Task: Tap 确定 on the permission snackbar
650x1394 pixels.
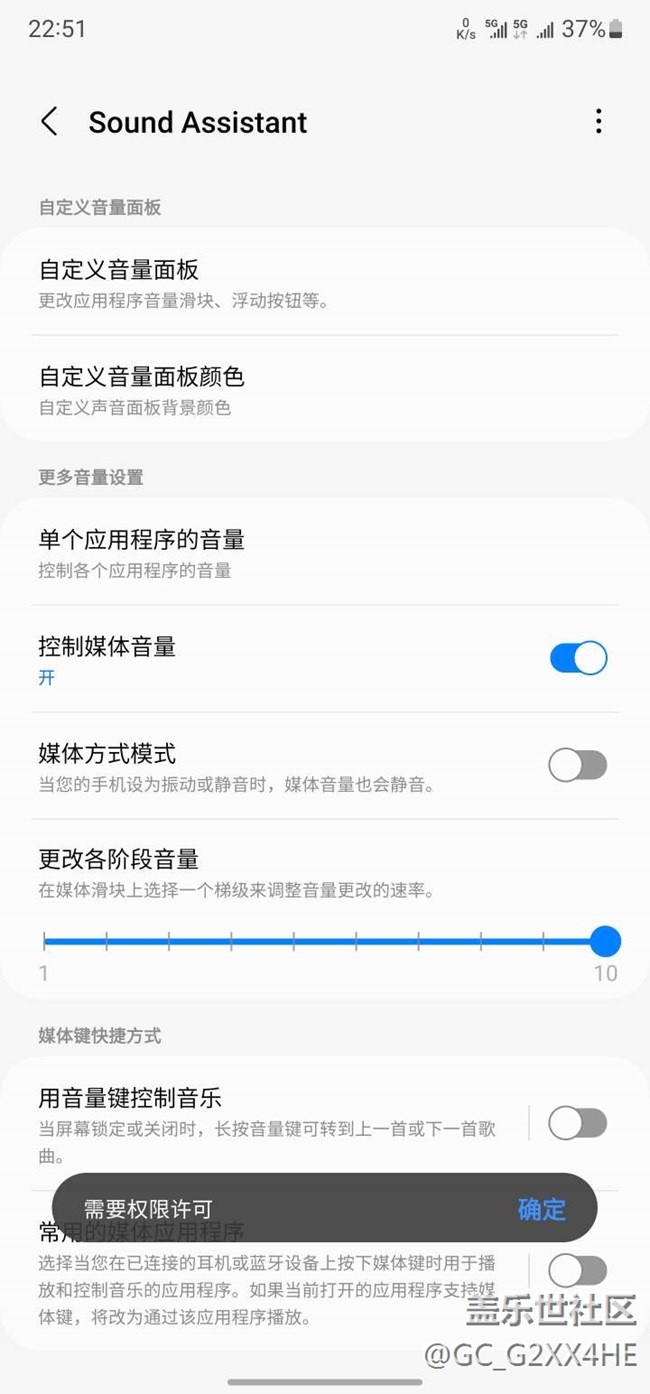Action: [541, 1209]
